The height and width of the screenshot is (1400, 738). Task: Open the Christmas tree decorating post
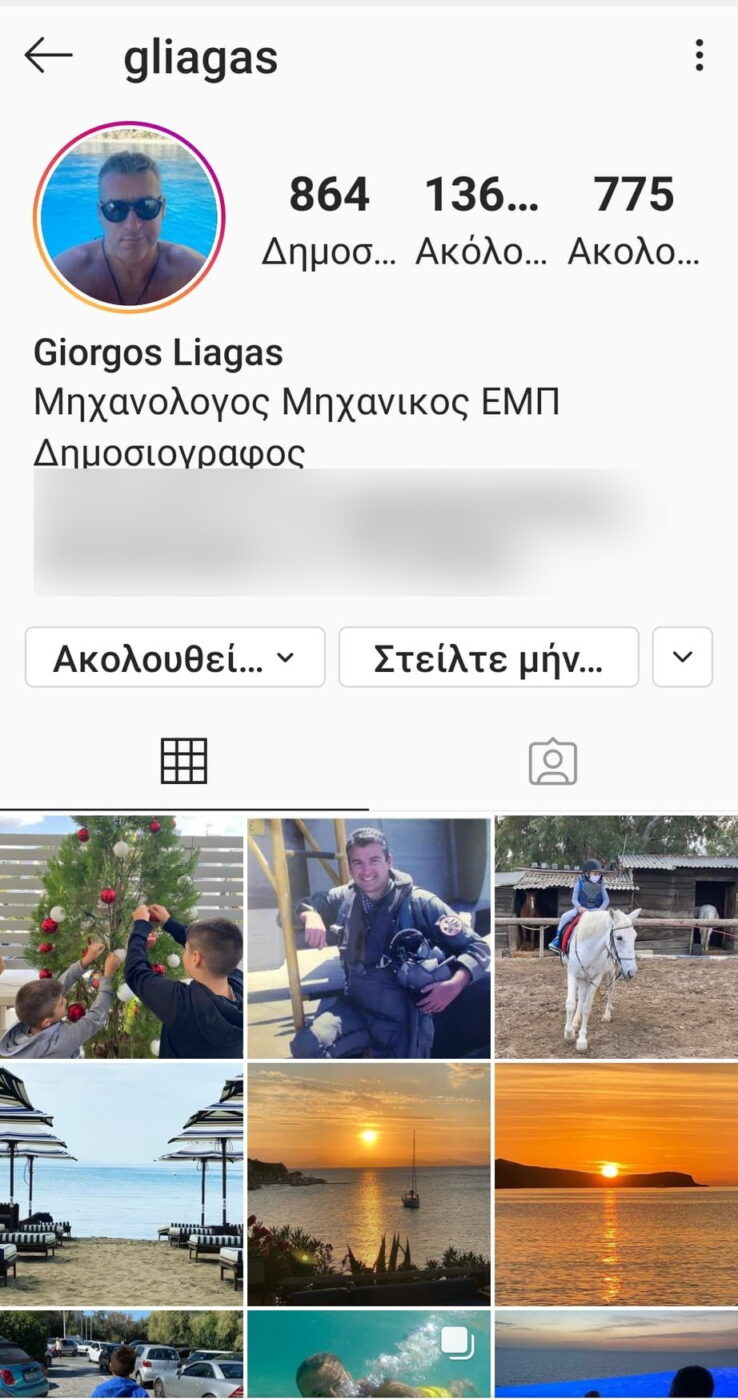(x=121, y=936)
